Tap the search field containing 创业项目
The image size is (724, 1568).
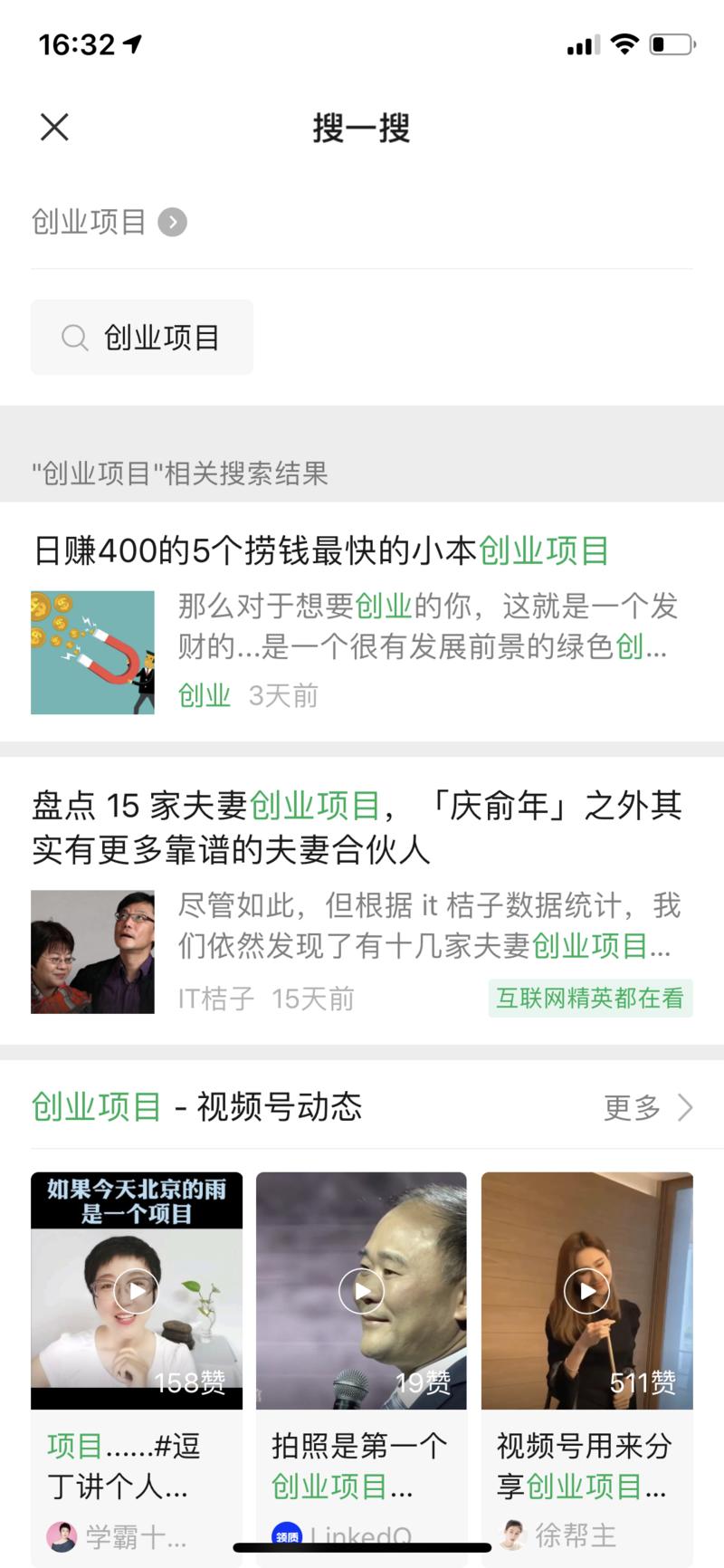(x=163, y=336)
